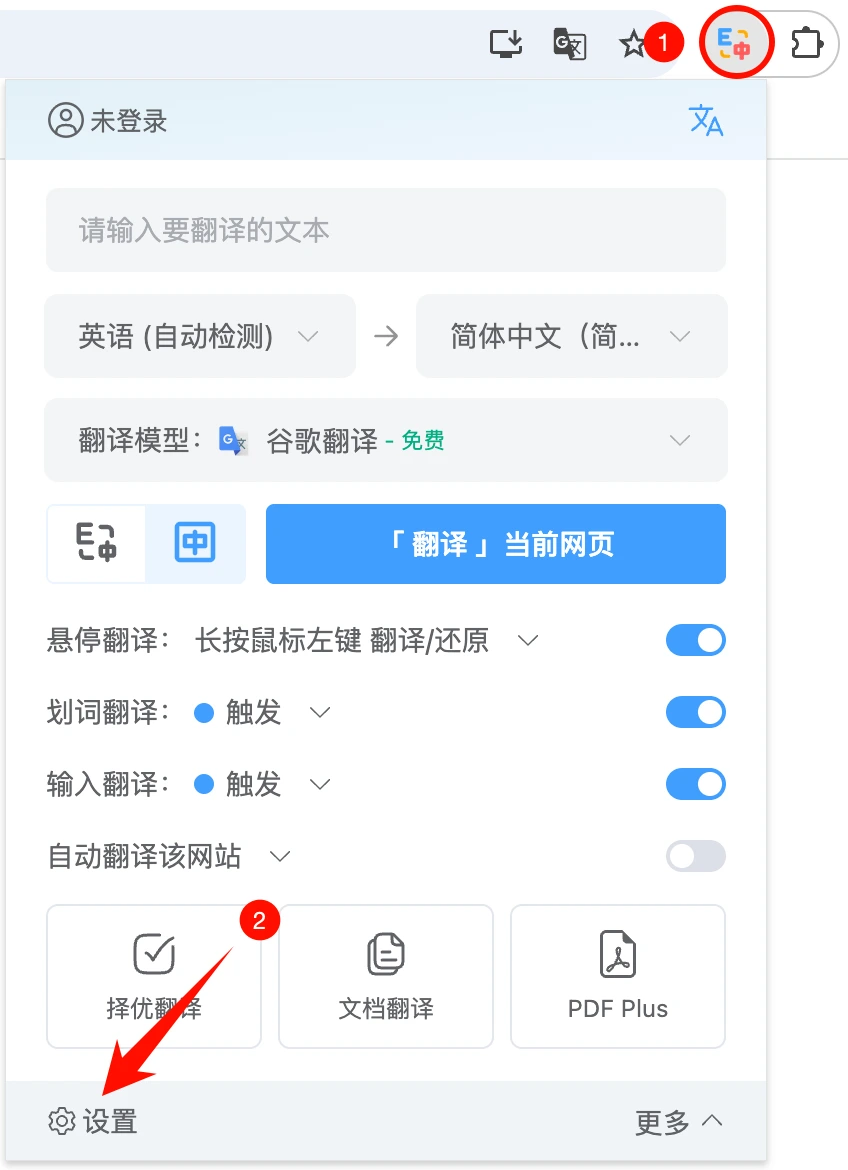Focus the 请输入要翻译的文本 text box
This screenshot has height=1170, width=848.
click(x=385, y=231)
